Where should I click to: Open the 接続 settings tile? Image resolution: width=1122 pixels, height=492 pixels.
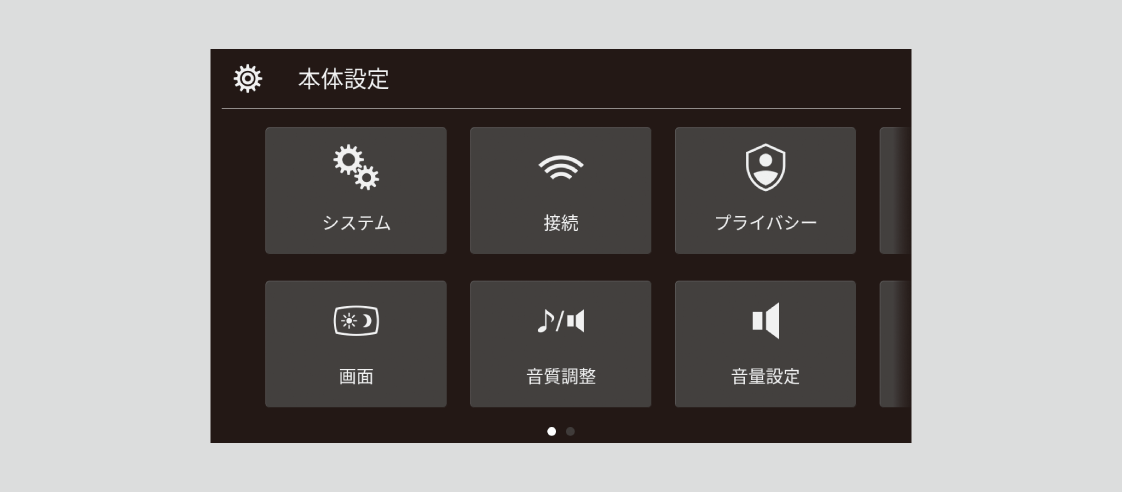tap(560, 190)
